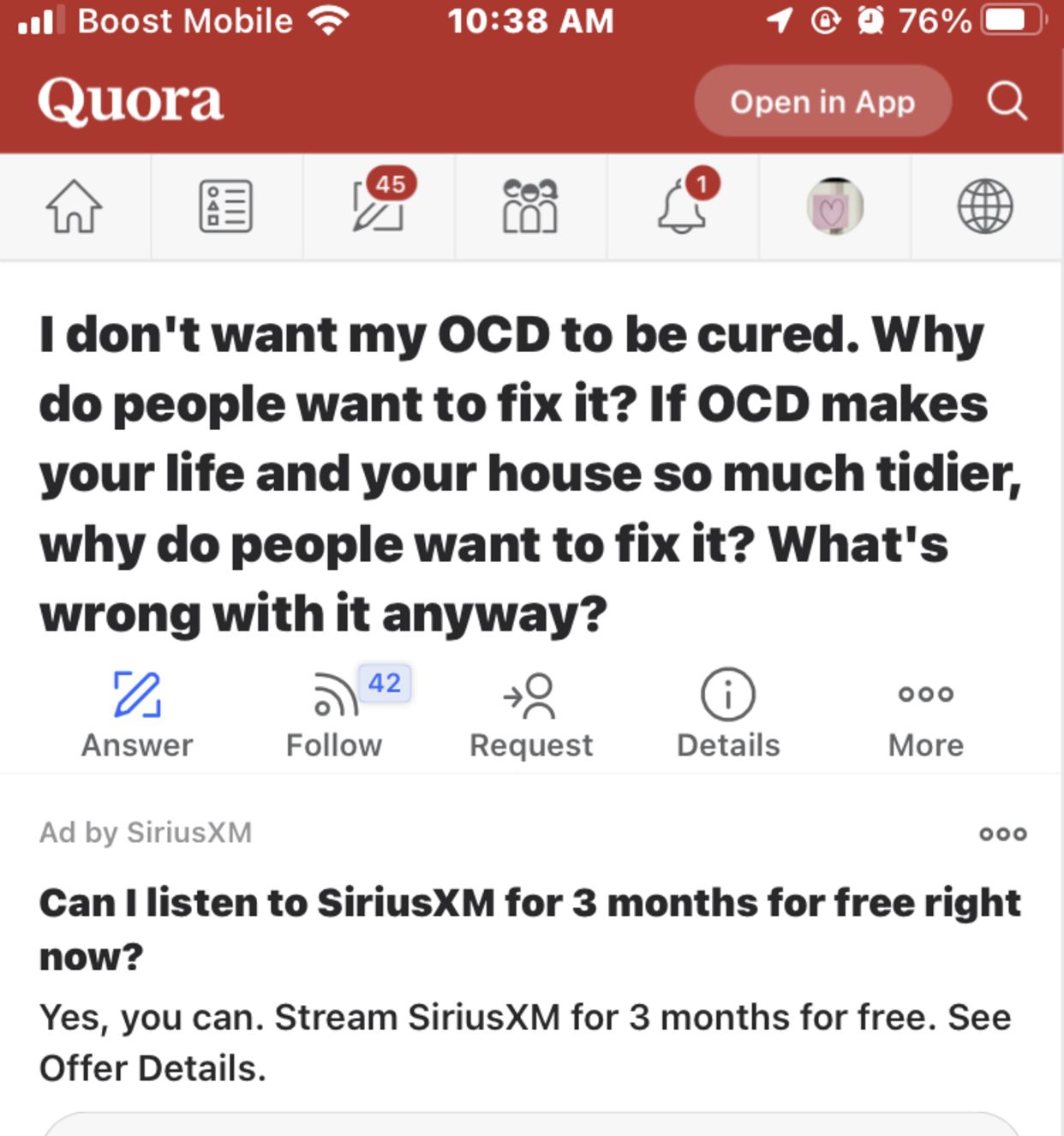The width and height of the screenshot is (1064, 1136).
Task: Follow this OCD question
Action: (334, 714)
